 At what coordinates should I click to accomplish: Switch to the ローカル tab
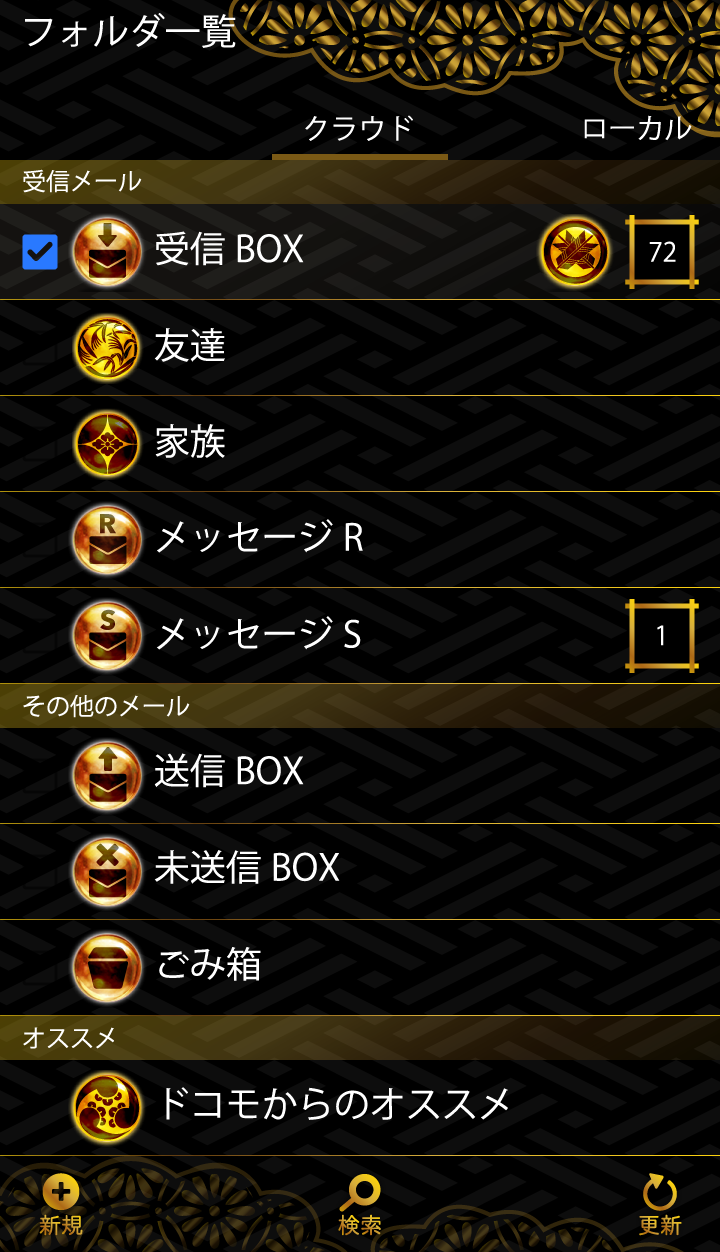click(x=636, y=128)
